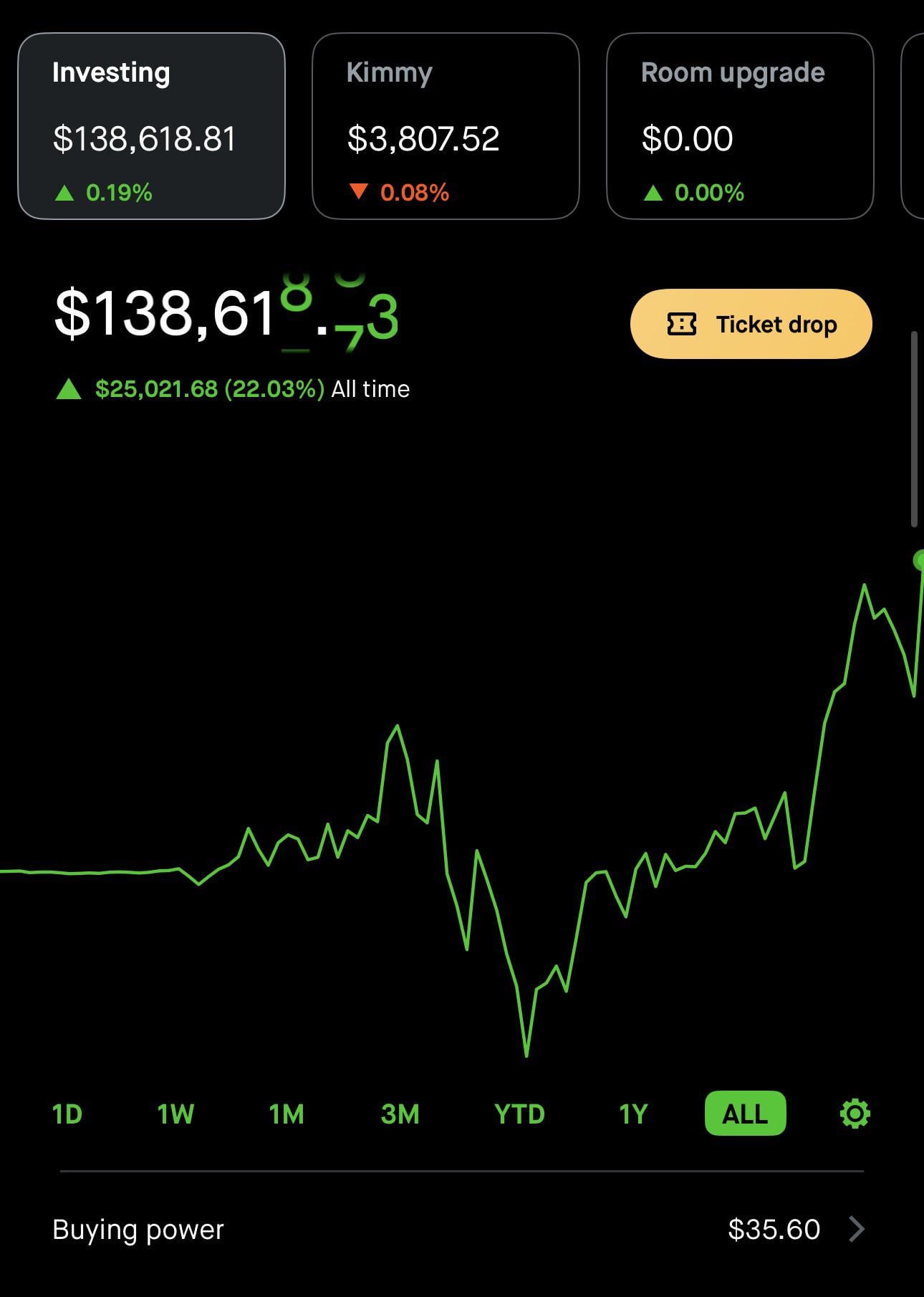
Task: Switch chart range to 1D
Action: click(67, 1114)
